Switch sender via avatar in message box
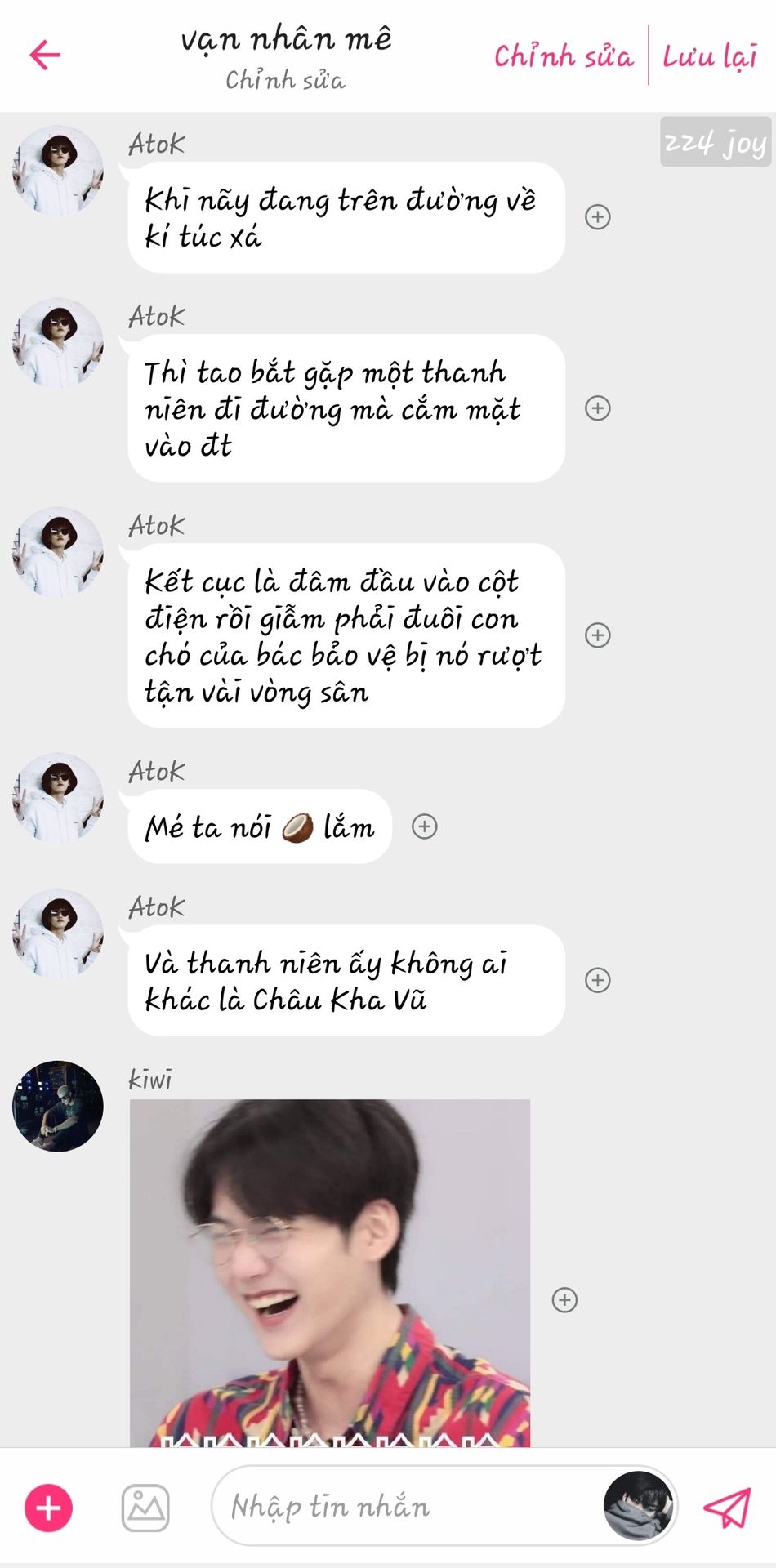 tap(638, 1507)
